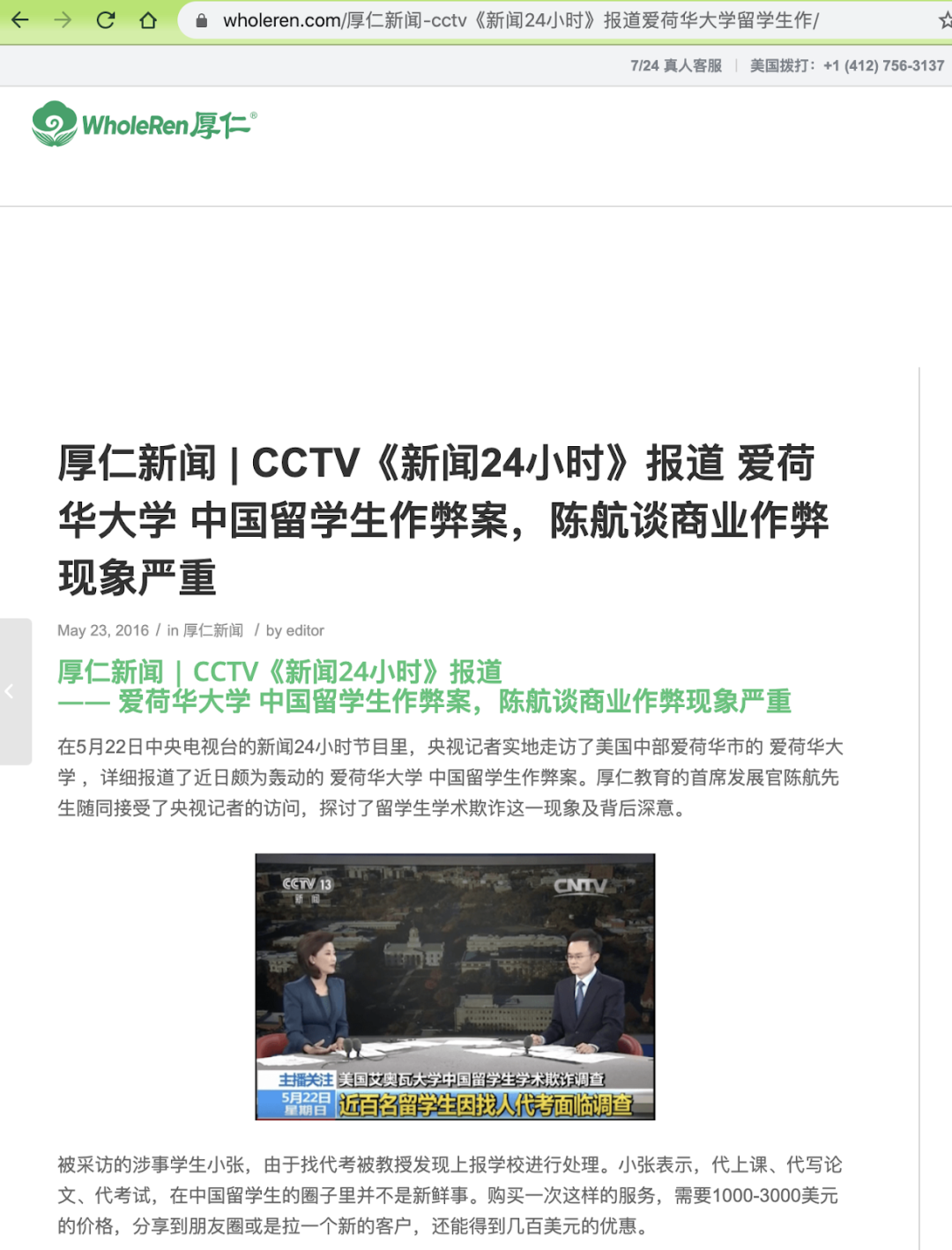Call the 美国拨打 phone number
This screenshot has height=1250, width=952.
[x=847, y=65]
